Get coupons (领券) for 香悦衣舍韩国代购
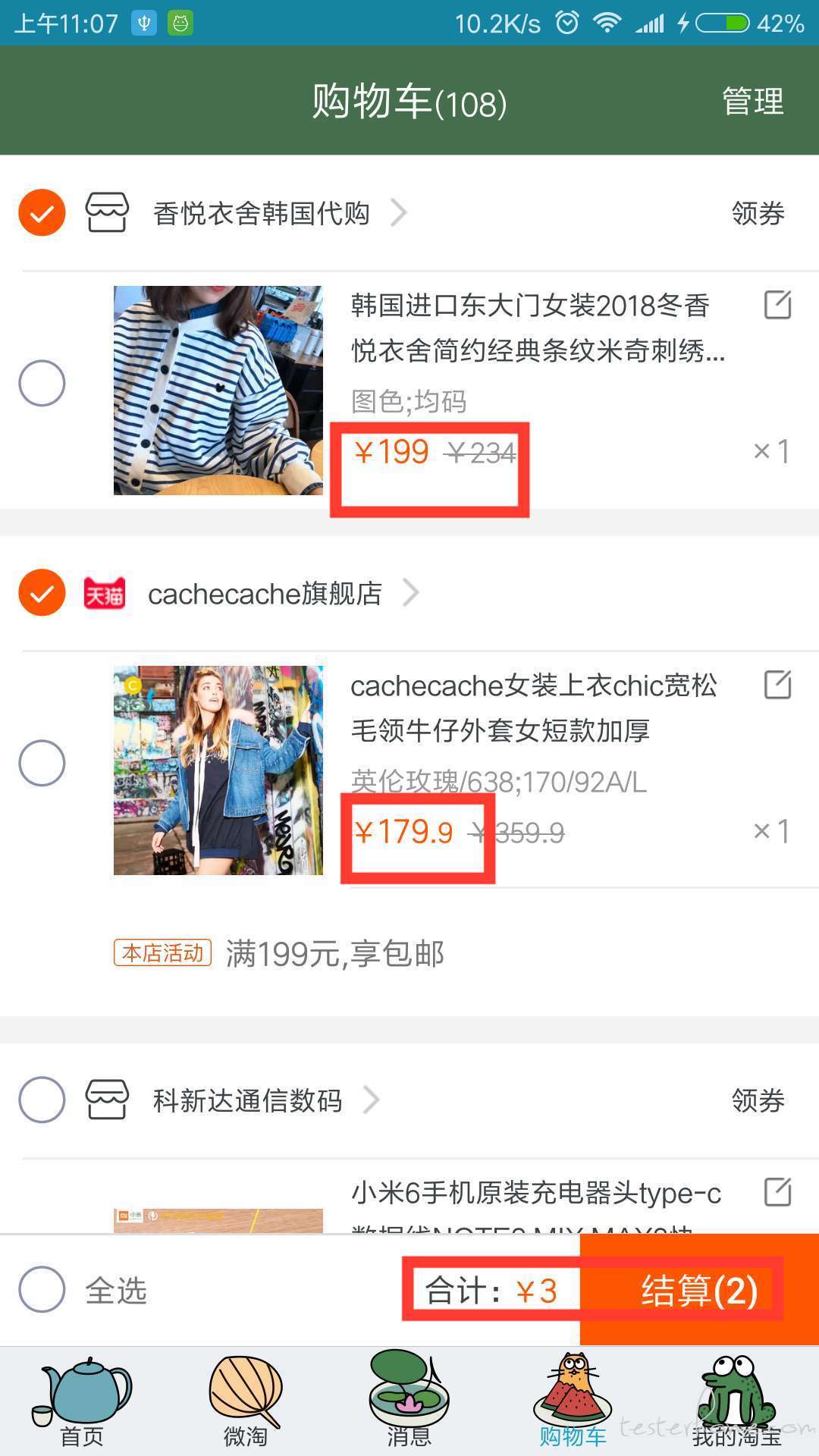 pos(758,214)
